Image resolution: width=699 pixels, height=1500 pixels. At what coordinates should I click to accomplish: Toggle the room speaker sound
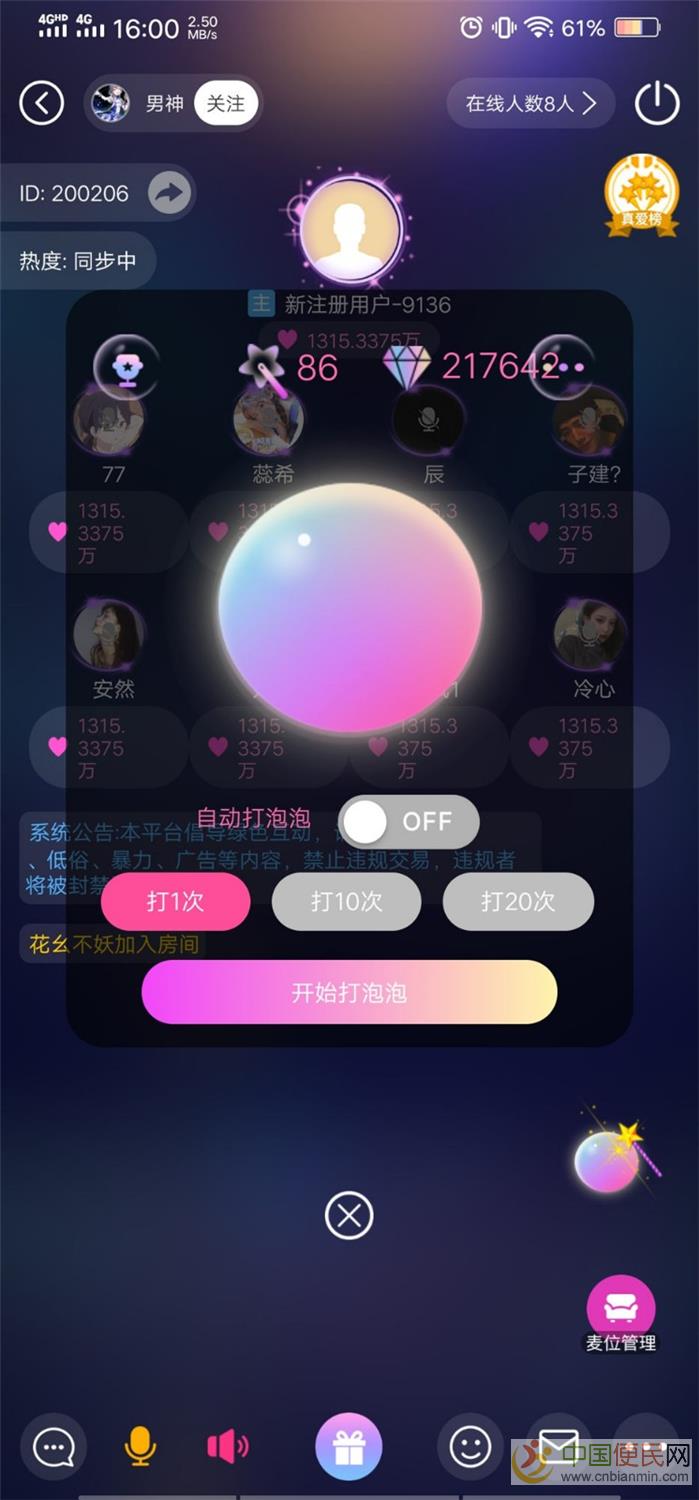point(227,1446)
